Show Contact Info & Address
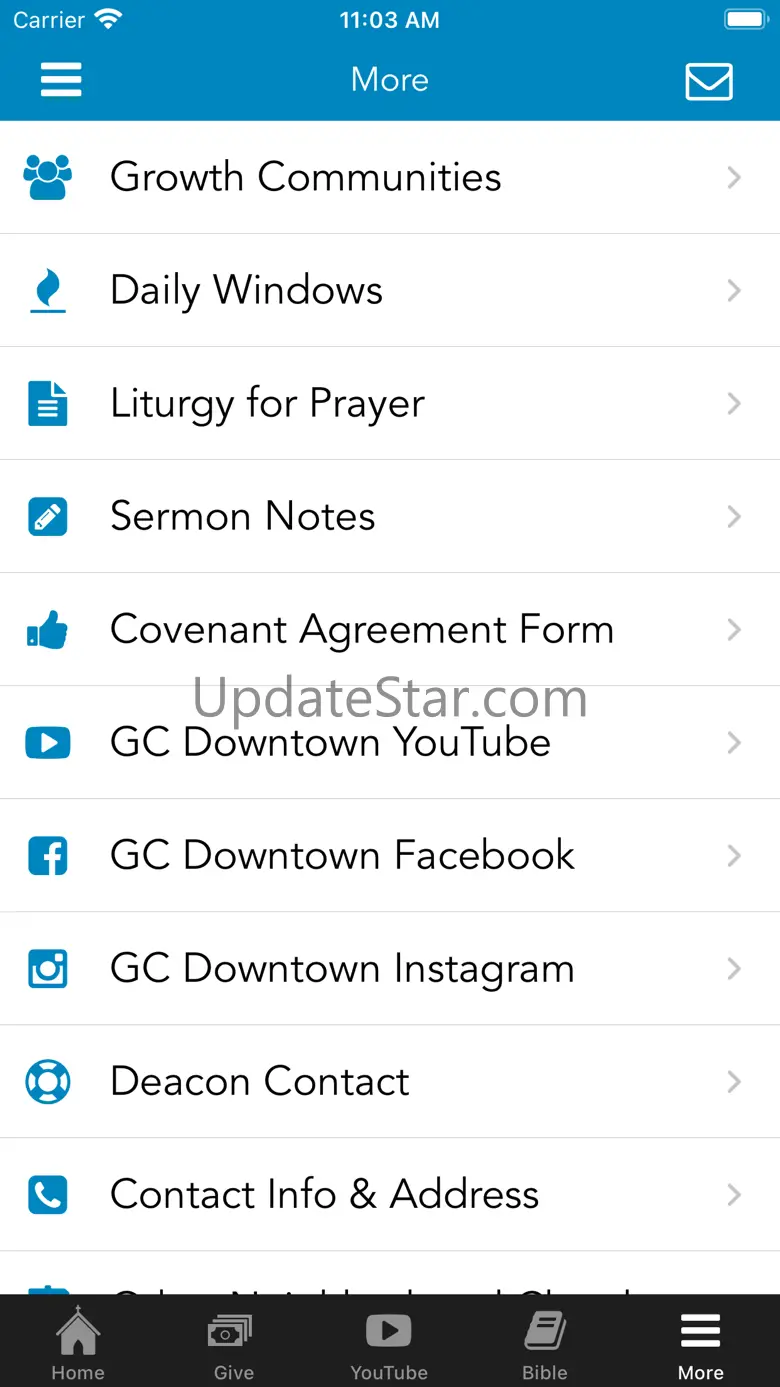780x1387 pixels. pyautogui.click(x=390, y=1195)
